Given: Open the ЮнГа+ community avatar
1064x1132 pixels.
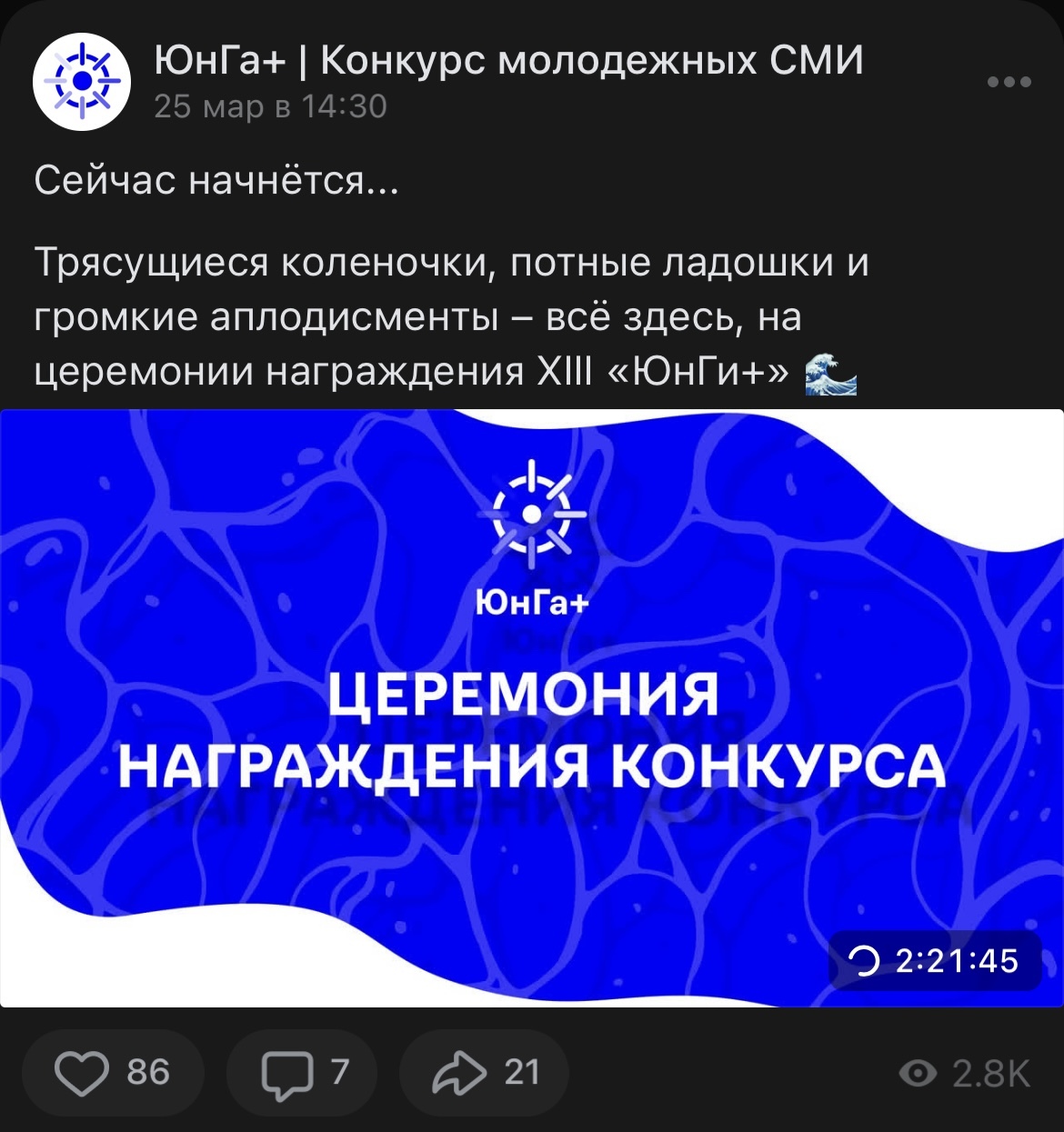Looking at the screenshot, I should point(82,82).
